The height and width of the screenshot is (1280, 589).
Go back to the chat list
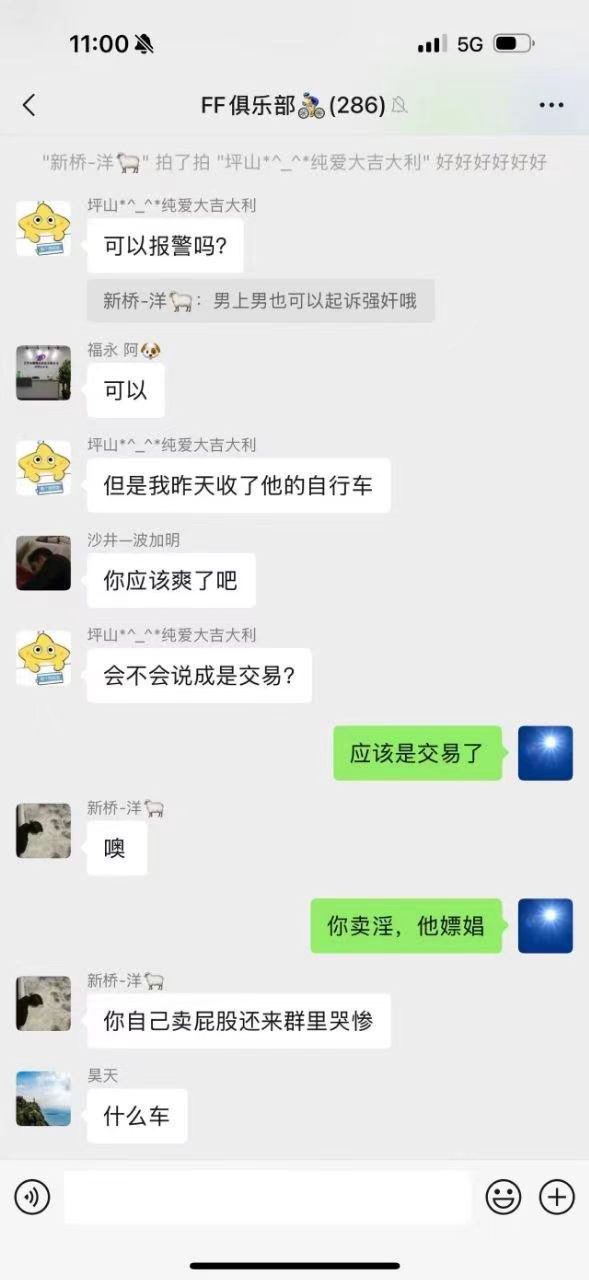(x=29, y=105)
